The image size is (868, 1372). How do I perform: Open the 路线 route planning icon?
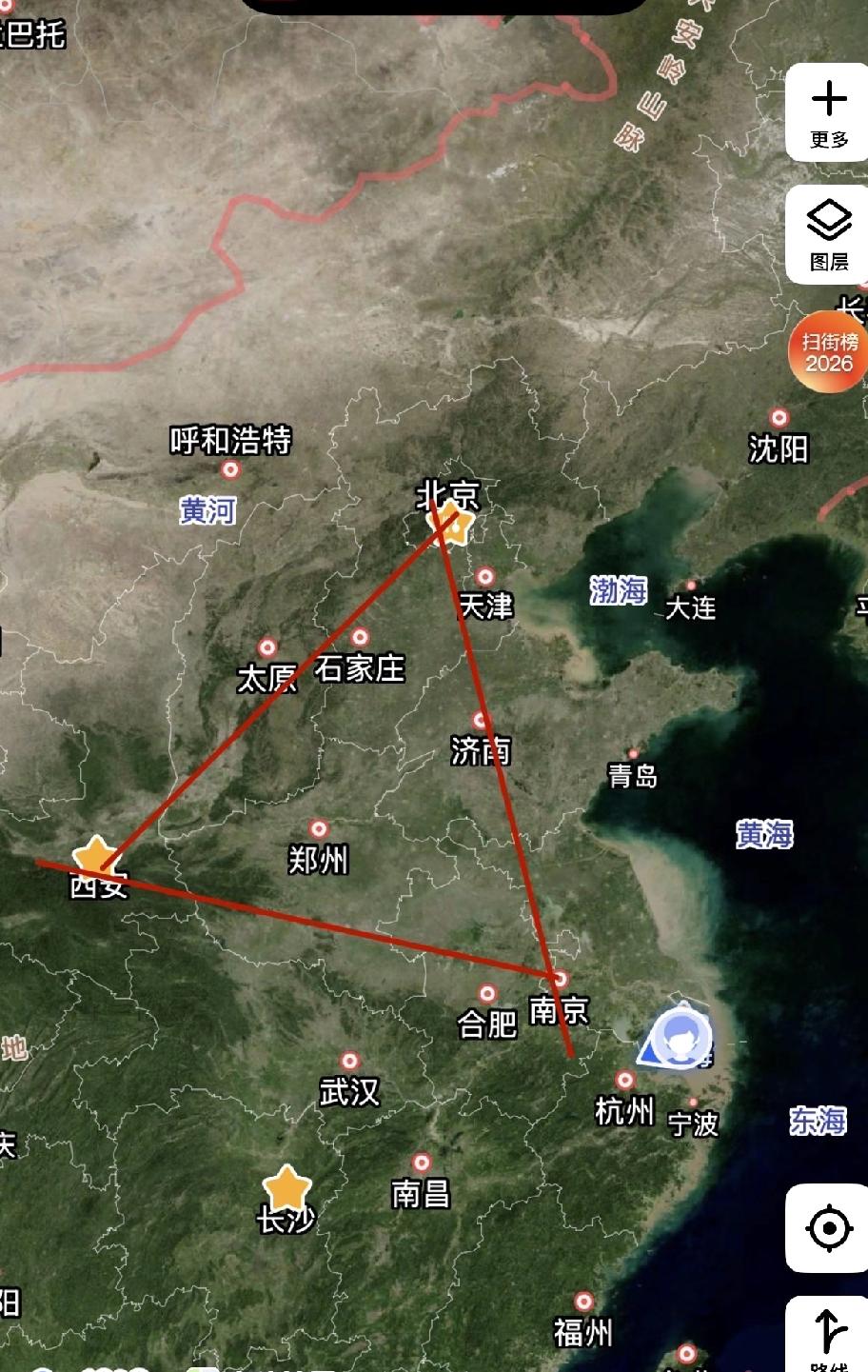pyautogui.click(x=827, y=1329)
